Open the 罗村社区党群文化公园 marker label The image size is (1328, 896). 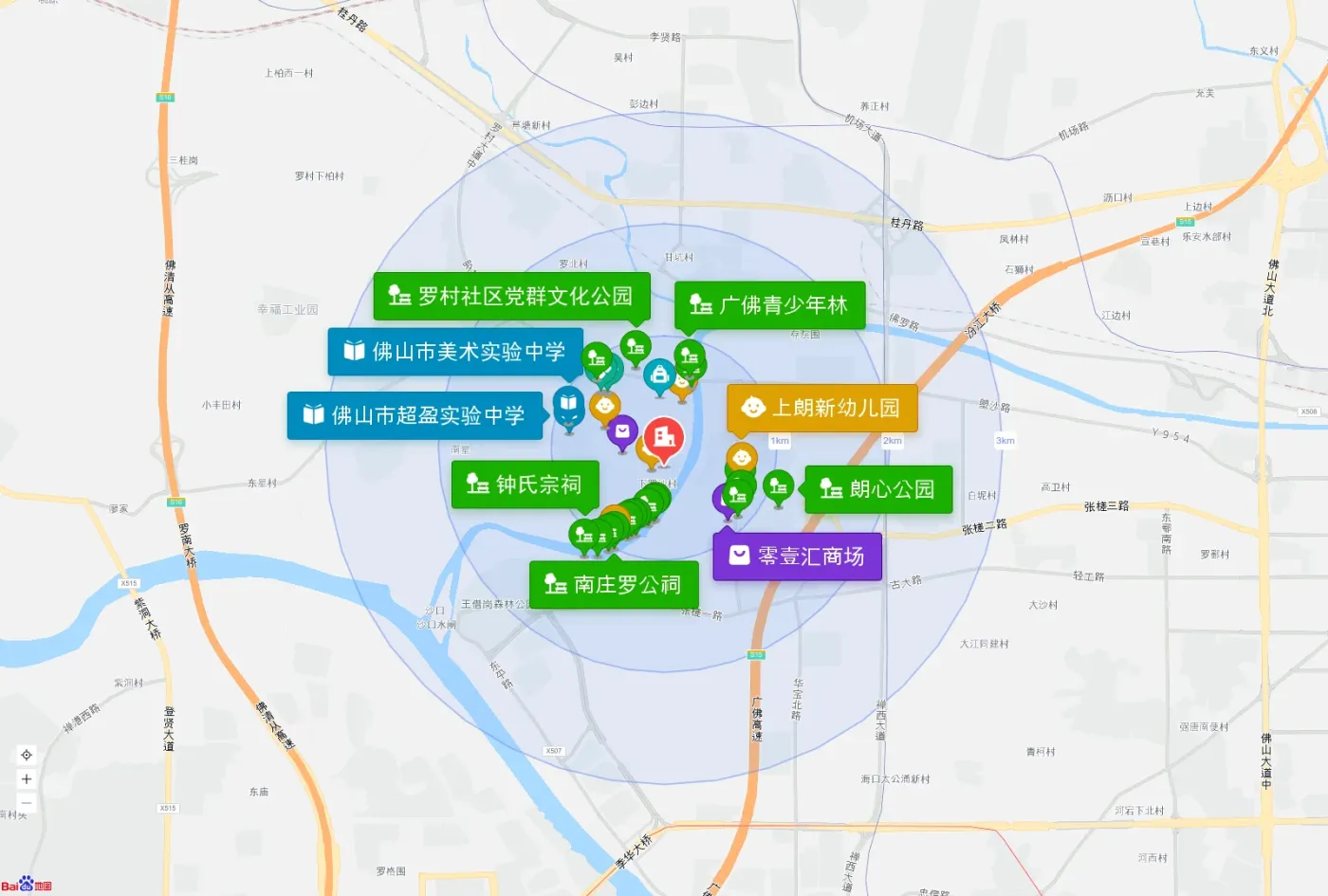click(x=511, y=297)
